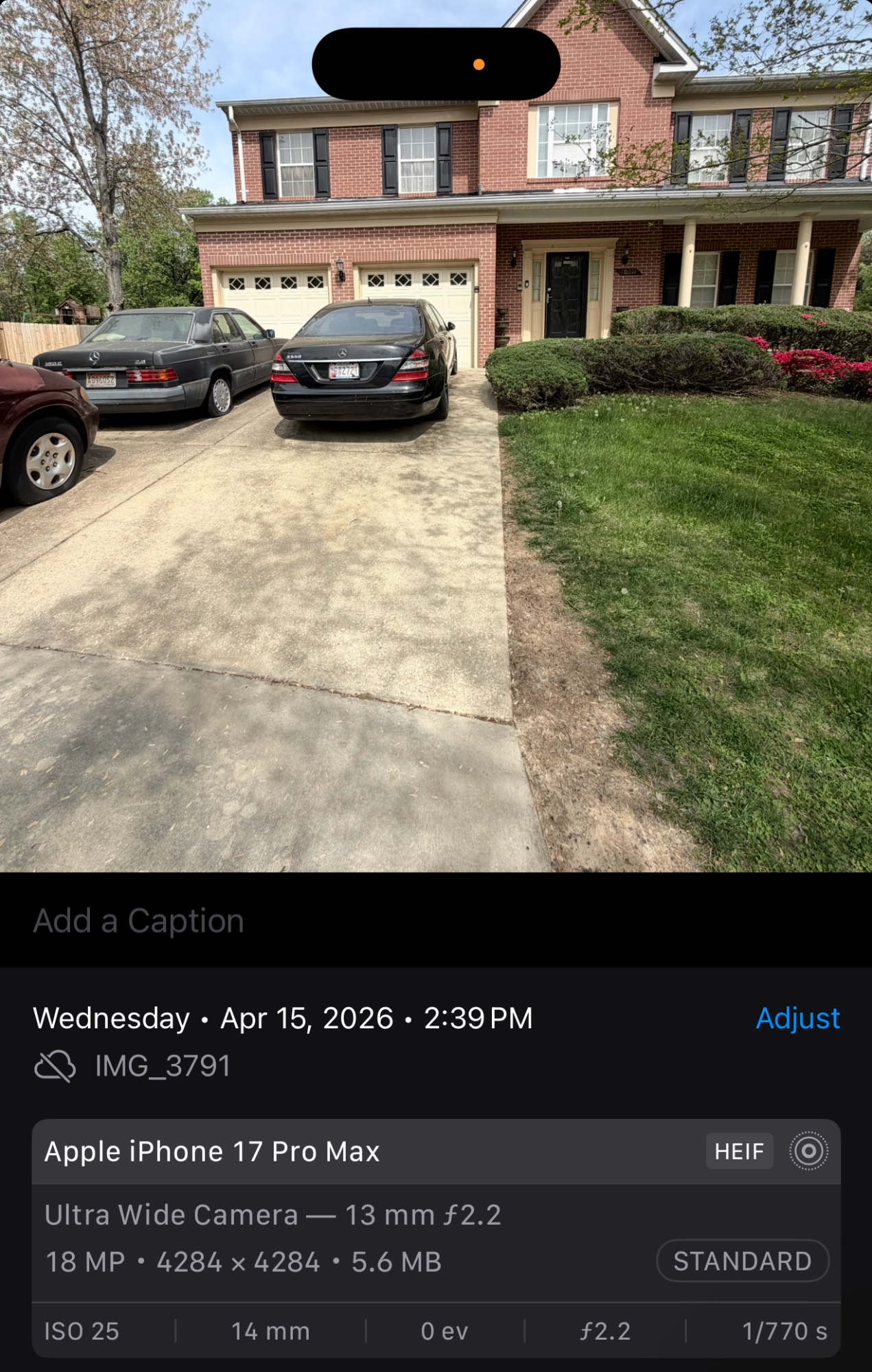Tap the Live Photo icon beside HEIF
Image resolution: width=872 pixels, height=1372 pixels.
[808, 1151]
